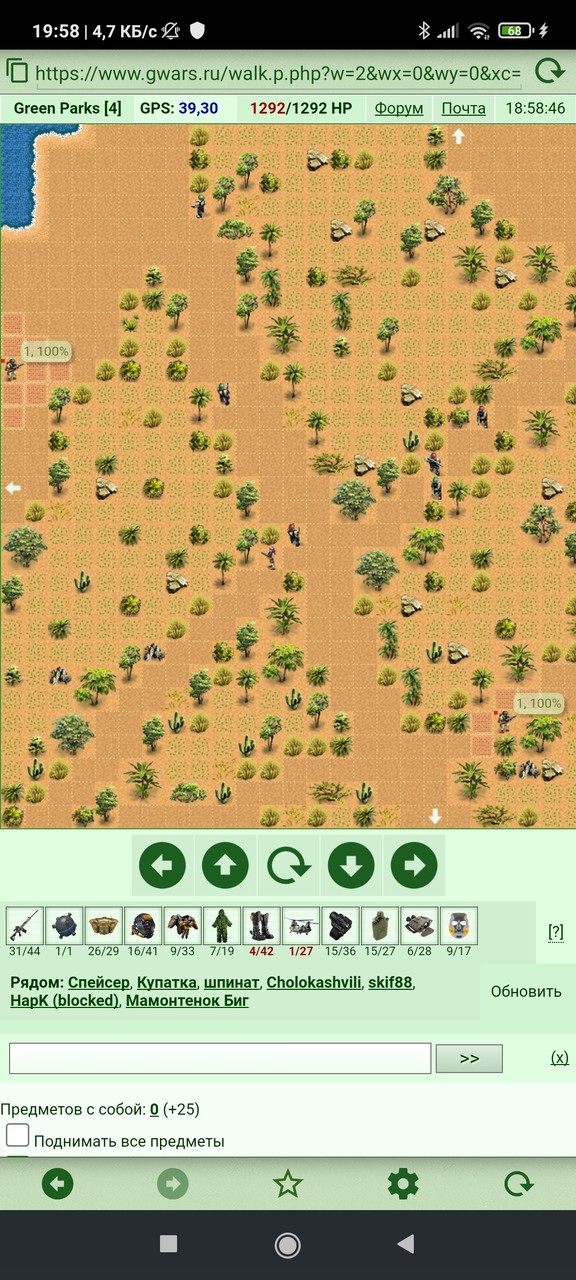The height and width of the screenshot is (1280, 576).
Task: Open the [?] help link
Action: [556, 932]
